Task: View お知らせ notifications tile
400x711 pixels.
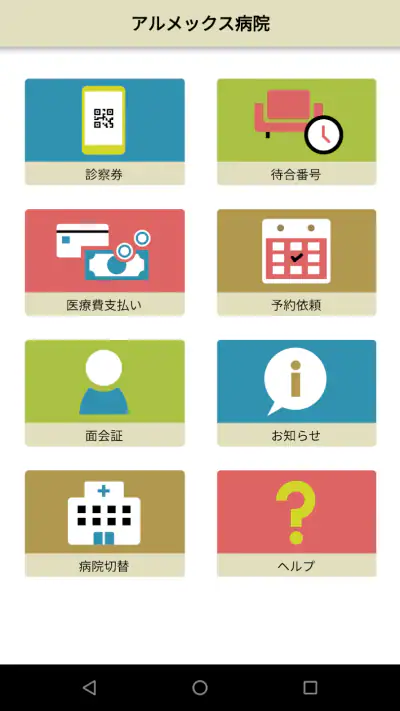Action: (x=297, y=393)
